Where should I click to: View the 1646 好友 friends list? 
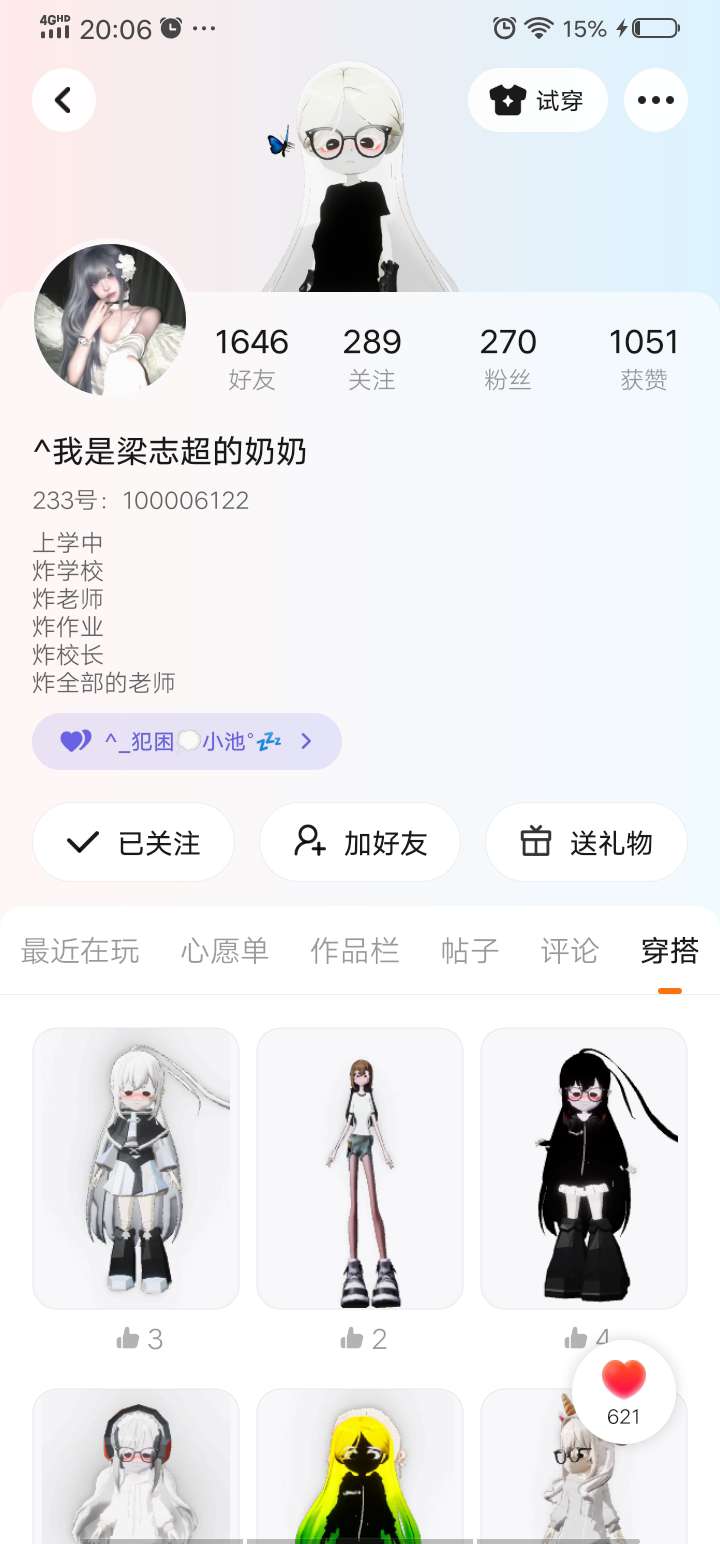(252, 357)
